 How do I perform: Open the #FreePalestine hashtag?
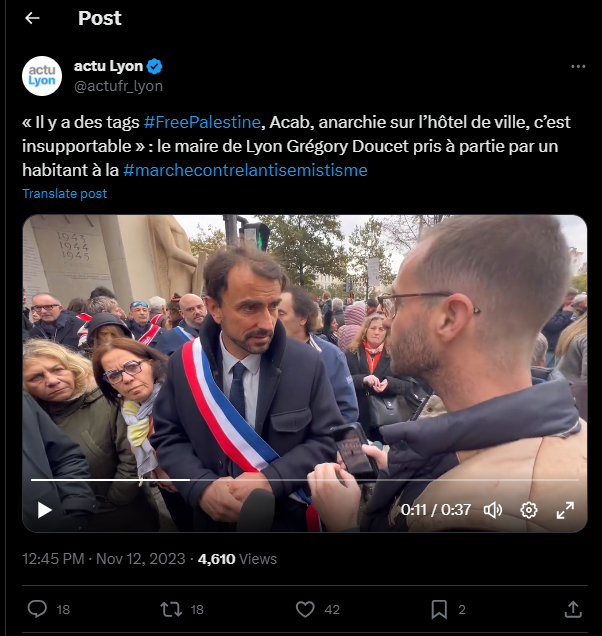pos(201,122)
